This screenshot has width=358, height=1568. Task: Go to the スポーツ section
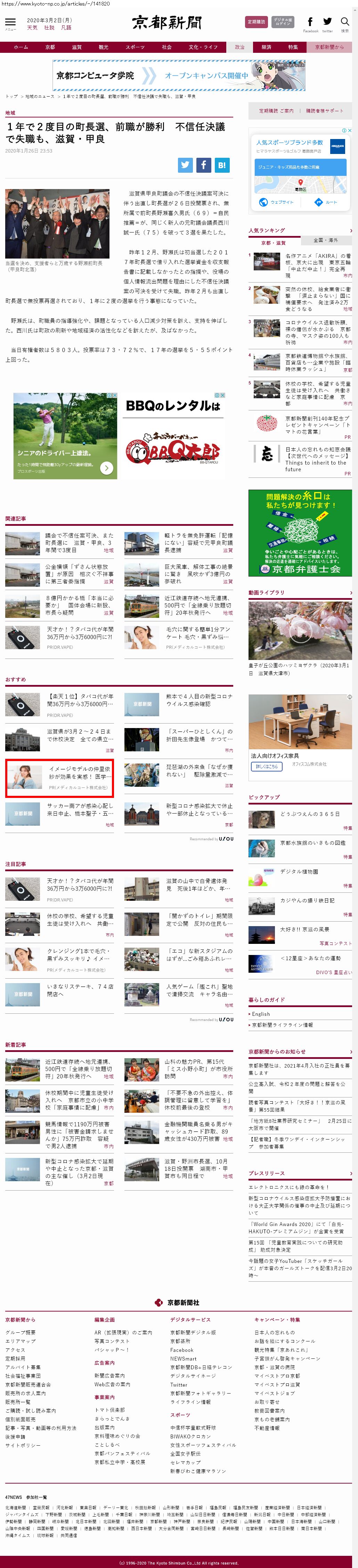(135, 47)
